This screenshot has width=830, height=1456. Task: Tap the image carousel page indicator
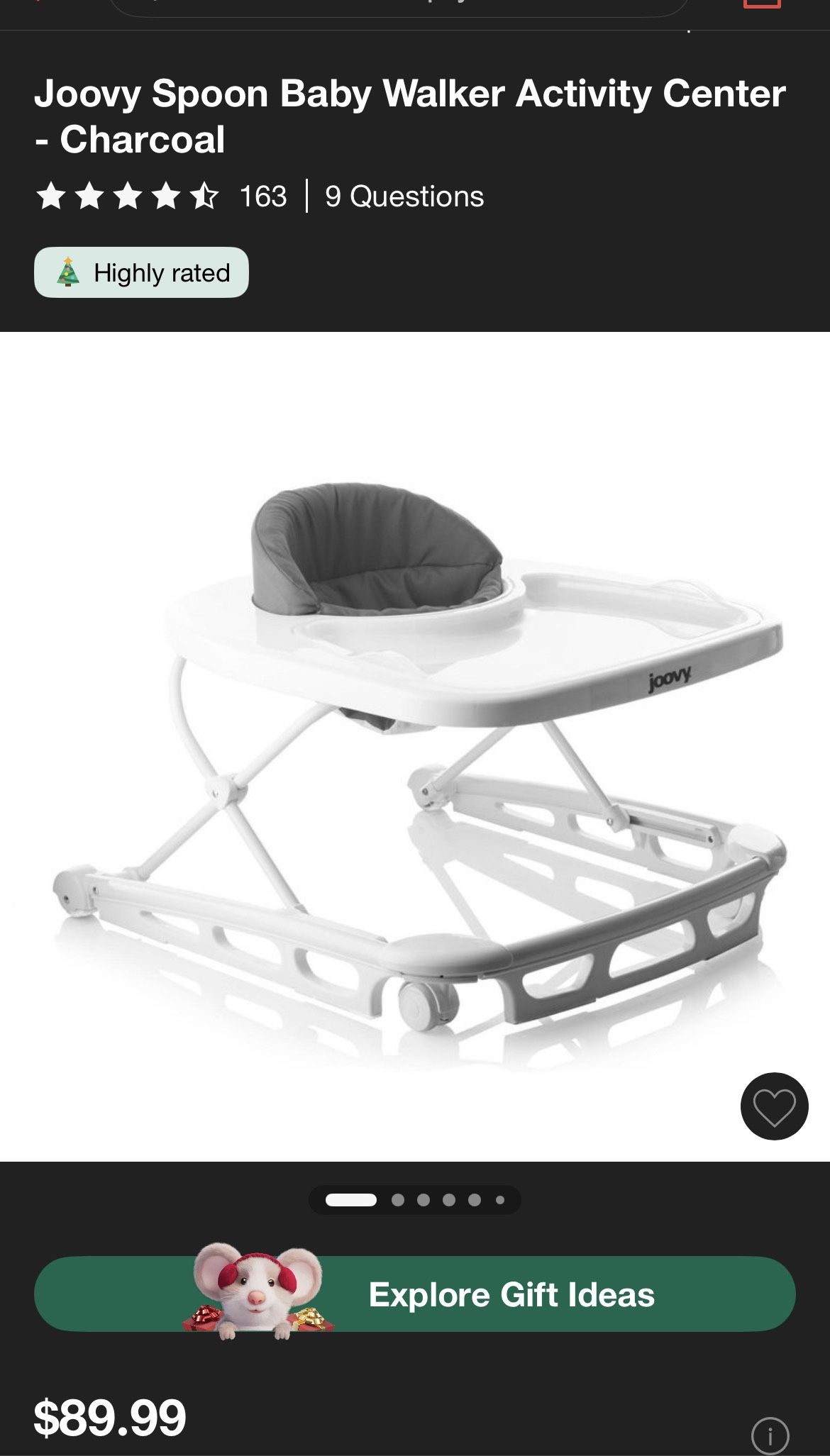pyautogui.click(x=415, y=1200)
